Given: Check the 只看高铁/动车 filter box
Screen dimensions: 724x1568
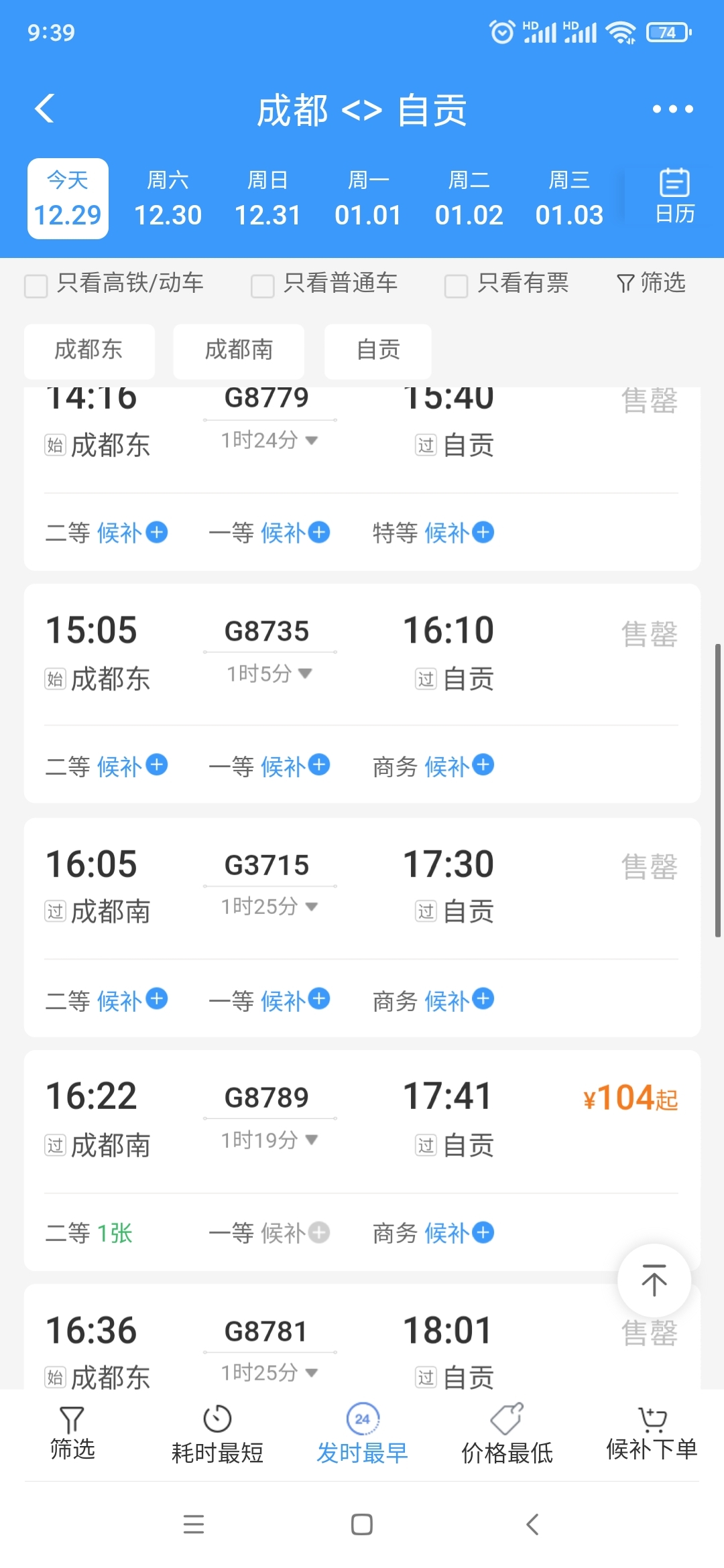Looking at the screenshot, I should [x=36, y=285].
